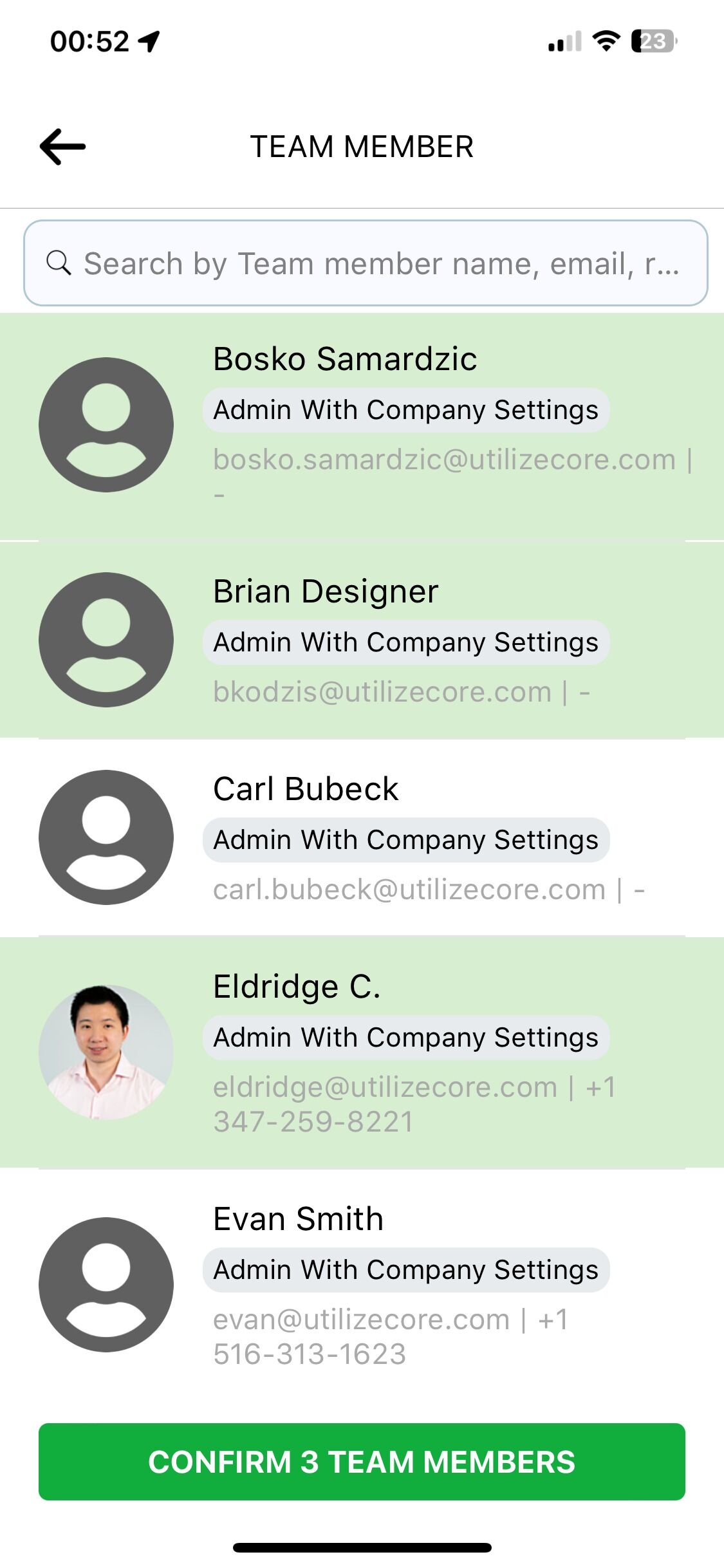Deselect Bosko Samardzic from the team
The height and width of the screenshot is (1568, 724).
pos(362,426)
